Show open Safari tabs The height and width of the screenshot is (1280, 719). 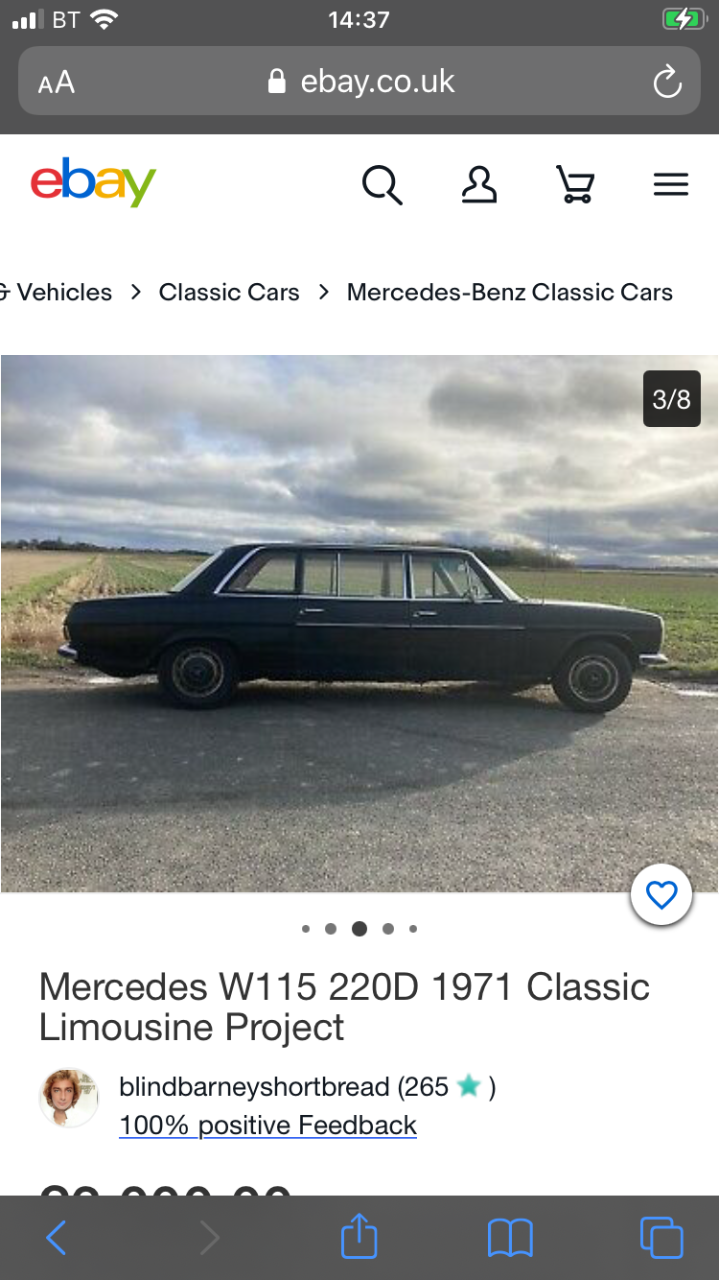click(x=661, y=1238)
